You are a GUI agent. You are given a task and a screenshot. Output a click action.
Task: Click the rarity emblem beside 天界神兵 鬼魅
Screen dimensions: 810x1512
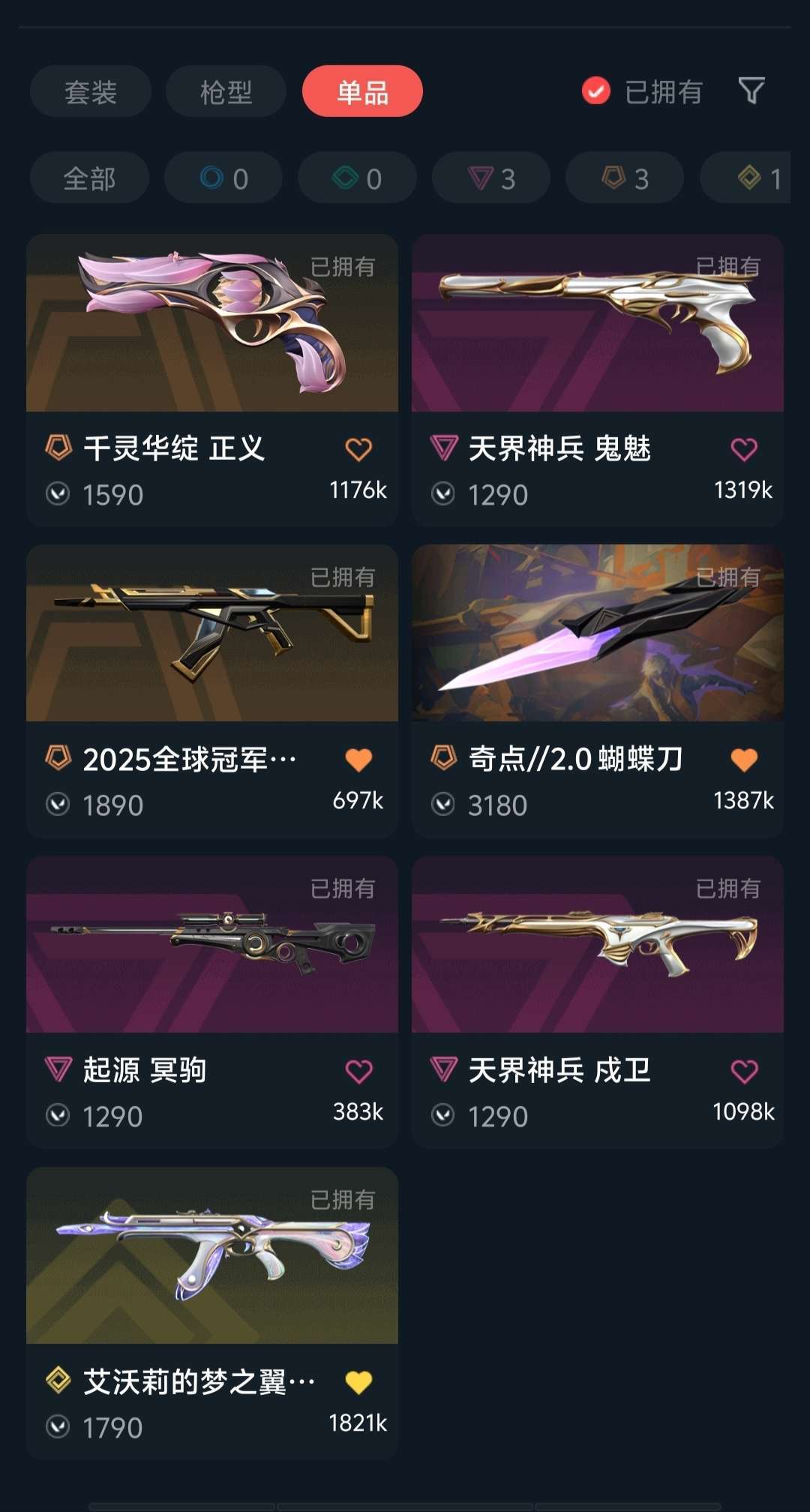[x=445, y=447]
